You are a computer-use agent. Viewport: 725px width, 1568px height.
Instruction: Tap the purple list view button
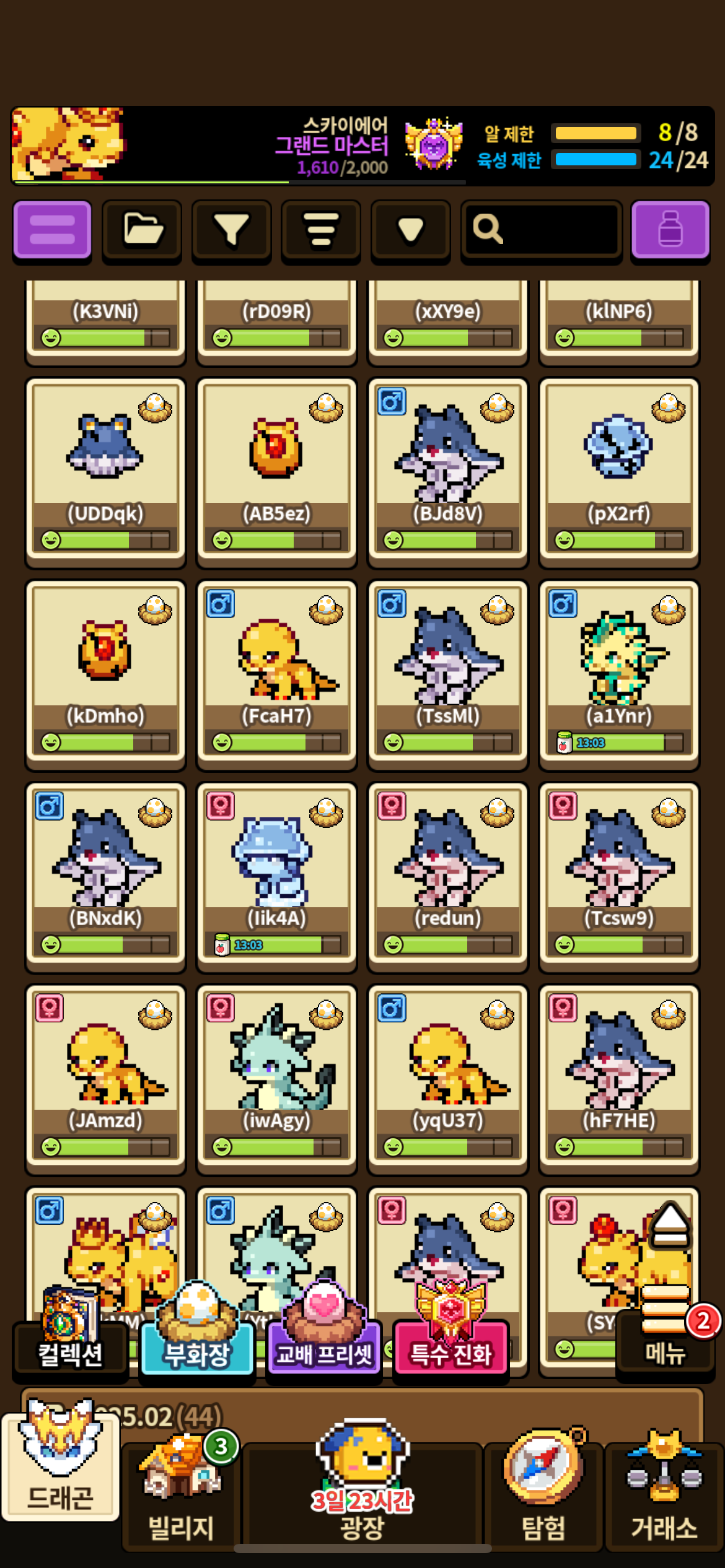coord(52,229)
